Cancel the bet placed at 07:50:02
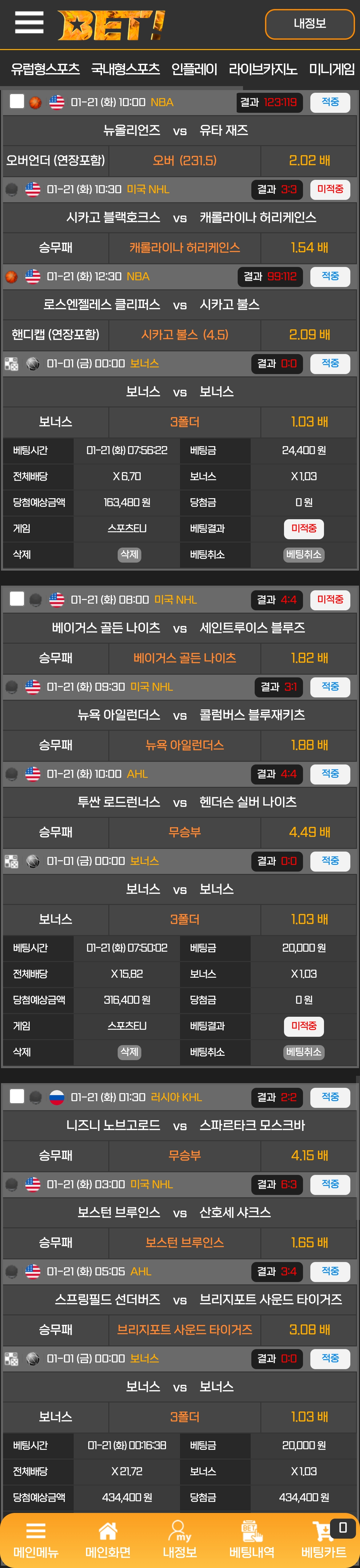The height and width of the screenshot is (1568, 360). [303, 1052]
